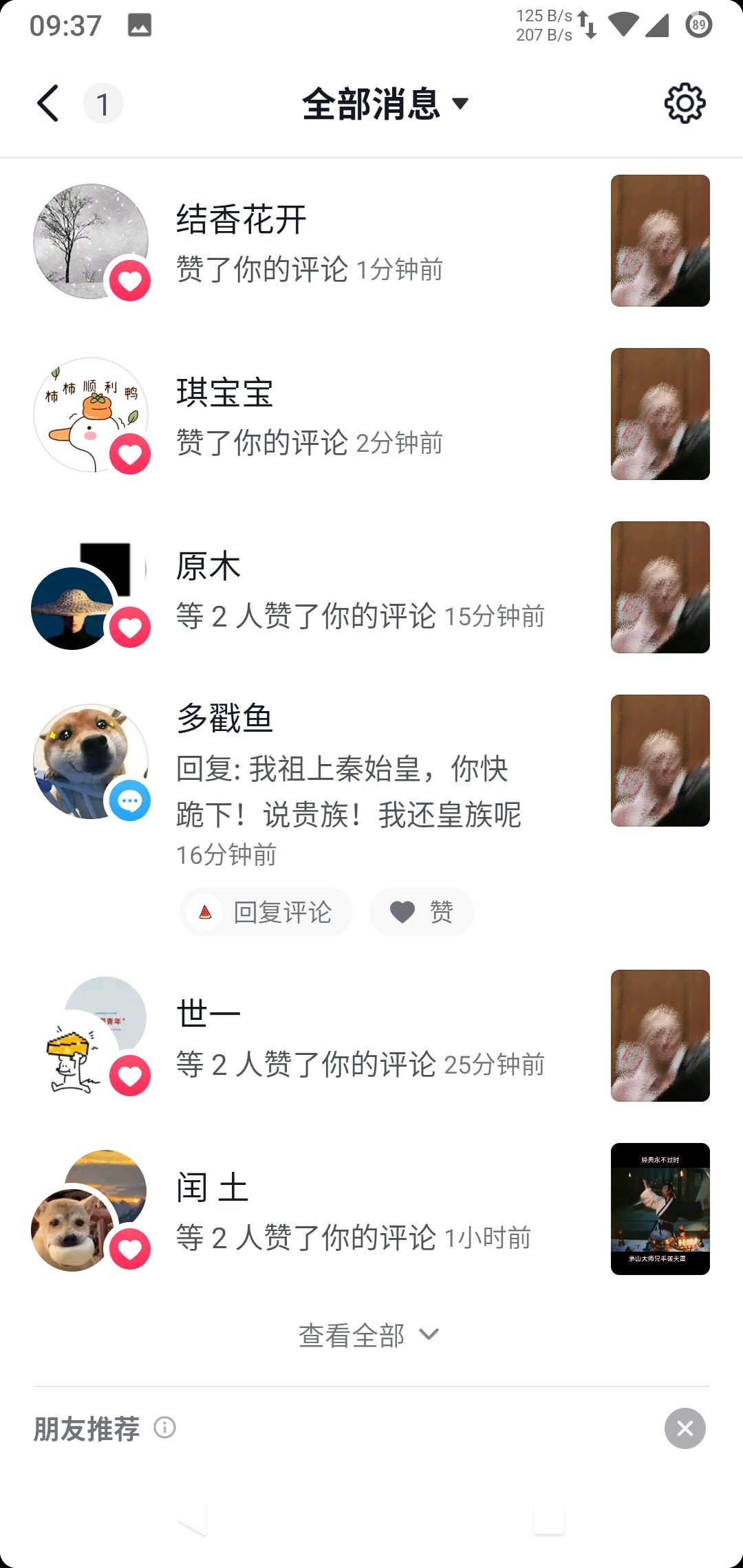The width and height of the screenshot is (743, 1568).
Task: Expand the 全部消息 filter dropdown
Action: (x=385, y=104)
